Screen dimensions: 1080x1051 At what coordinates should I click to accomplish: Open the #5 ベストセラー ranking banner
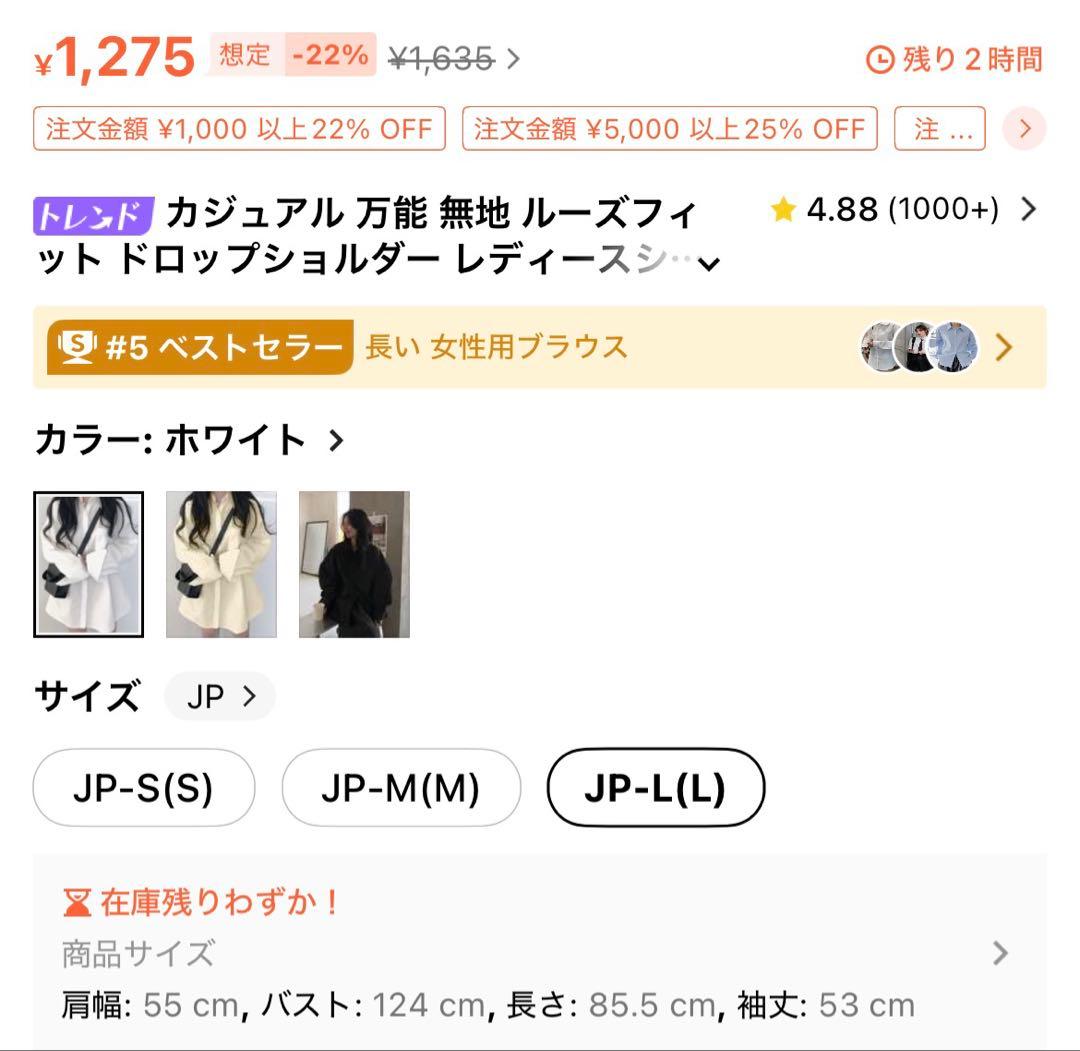tap(539, 347)
